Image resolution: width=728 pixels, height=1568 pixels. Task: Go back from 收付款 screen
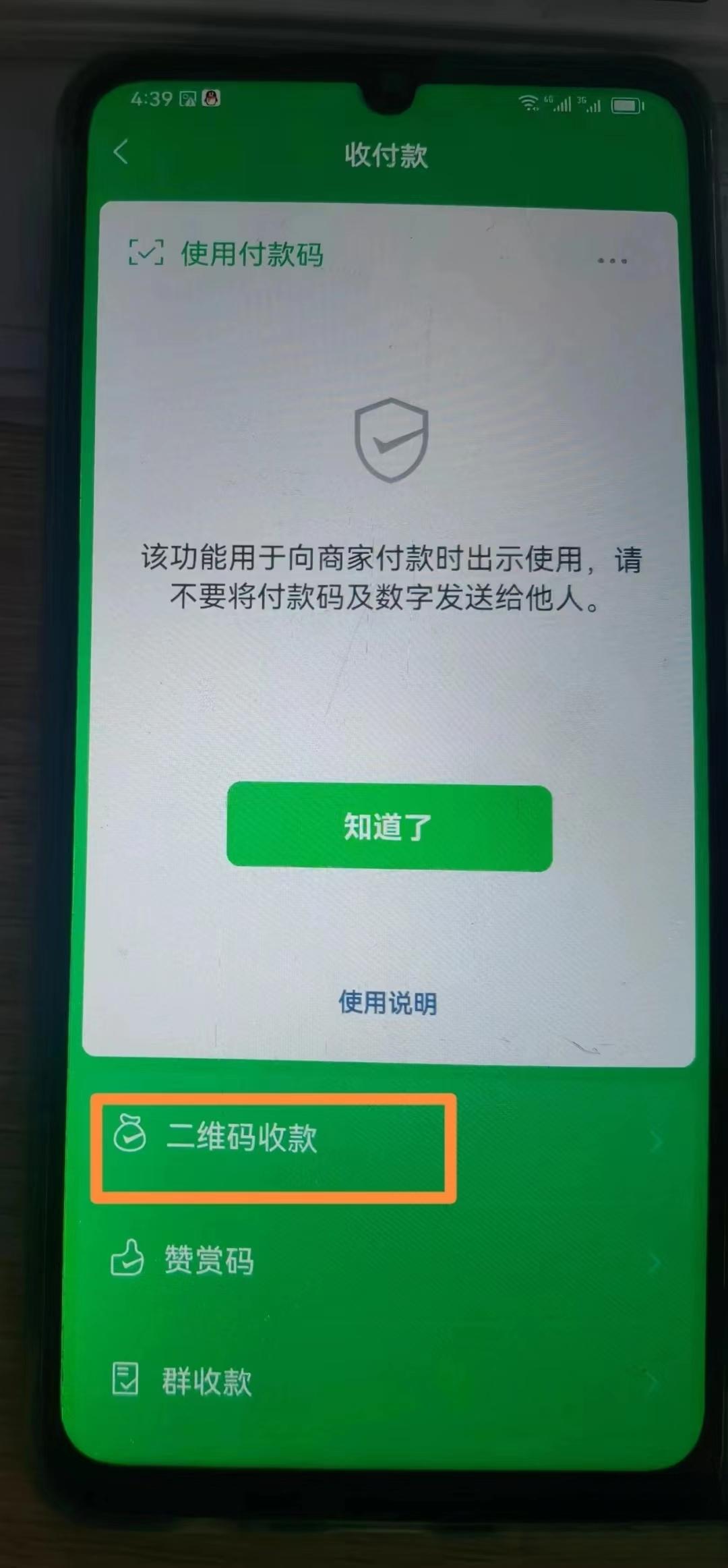(121, 152)
